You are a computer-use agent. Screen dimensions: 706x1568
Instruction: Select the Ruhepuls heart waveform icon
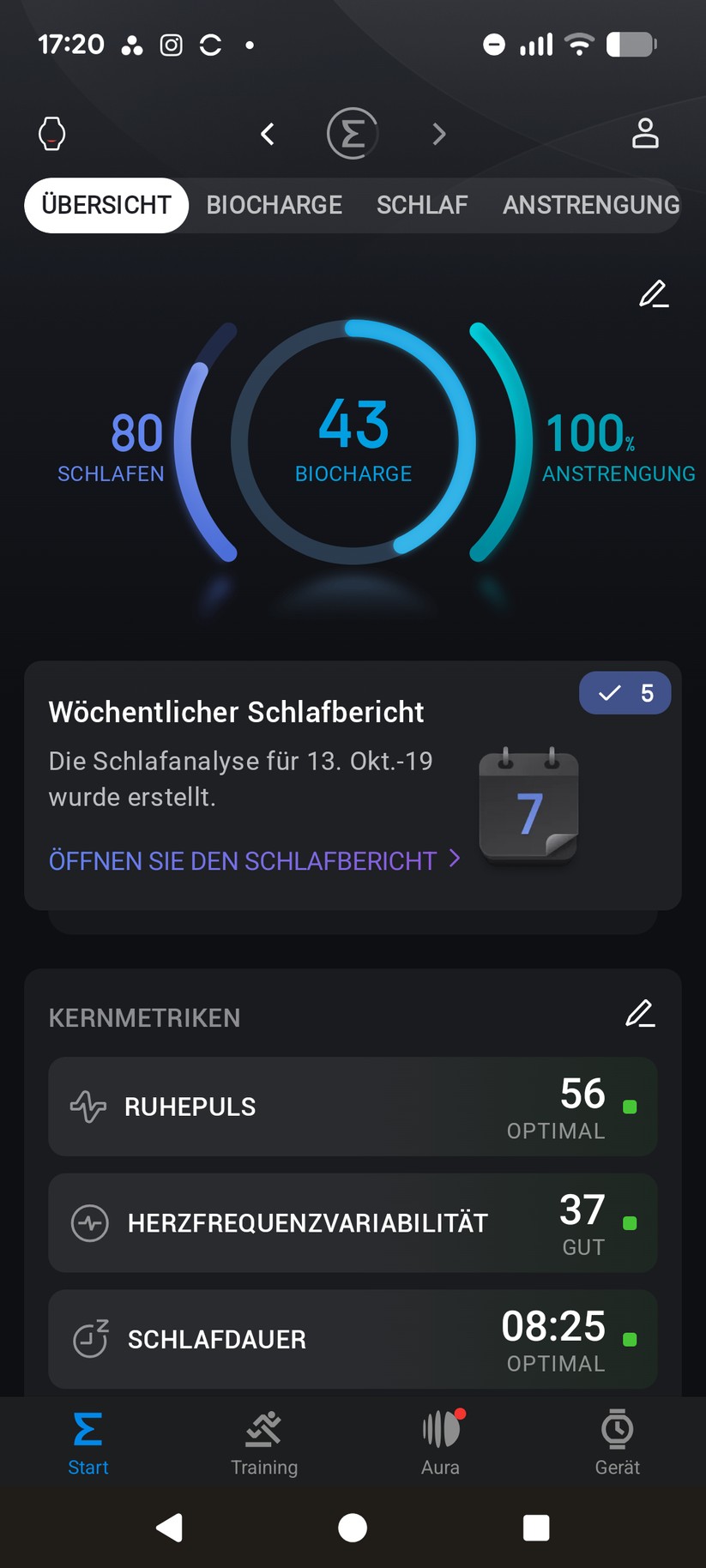[x=89, y=1107]
